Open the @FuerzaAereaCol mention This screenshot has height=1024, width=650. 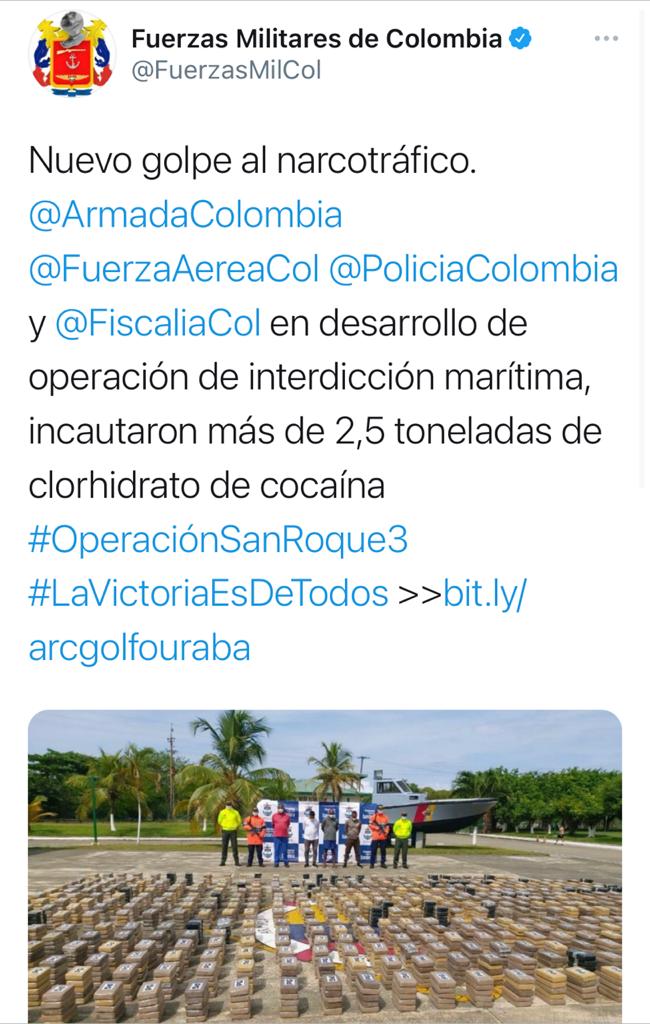[x=174, y=269]
